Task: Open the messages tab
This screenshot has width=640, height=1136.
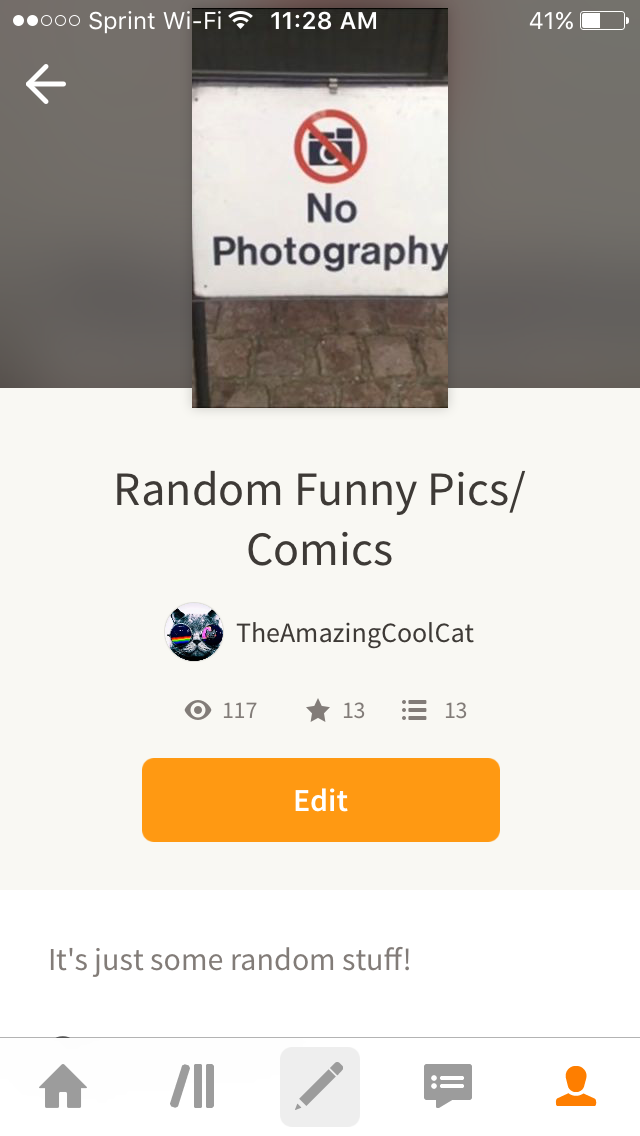Action: click(x=447, y=1086)
